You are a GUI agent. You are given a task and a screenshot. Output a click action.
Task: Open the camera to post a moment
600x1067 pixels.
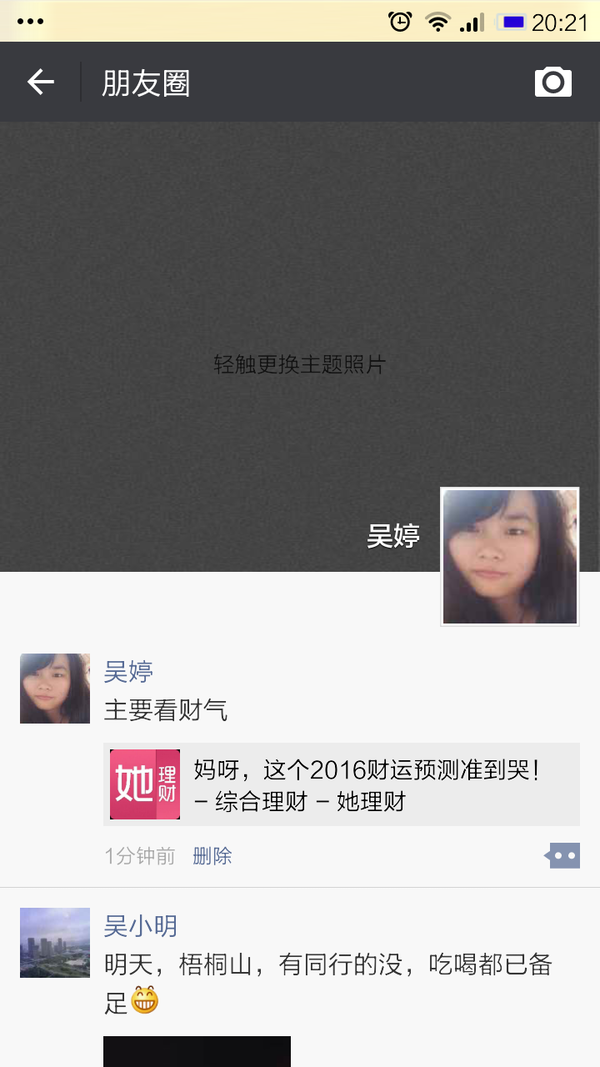pyautogui.click(x=553, y=82)
